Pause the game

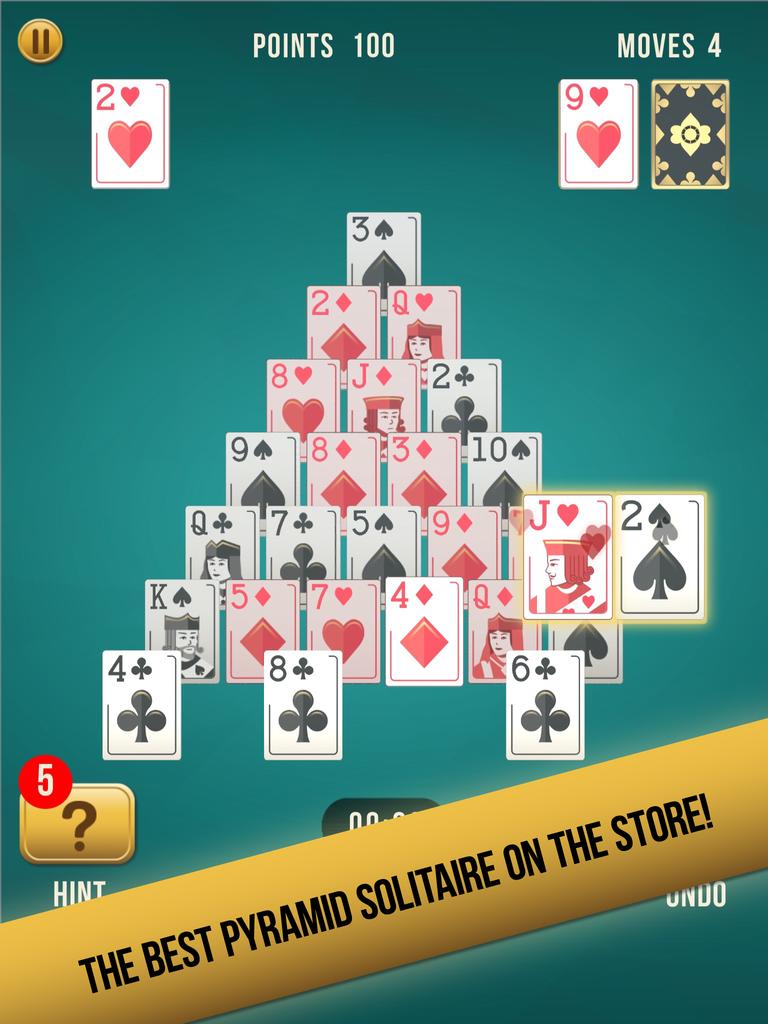coord(40,41)
